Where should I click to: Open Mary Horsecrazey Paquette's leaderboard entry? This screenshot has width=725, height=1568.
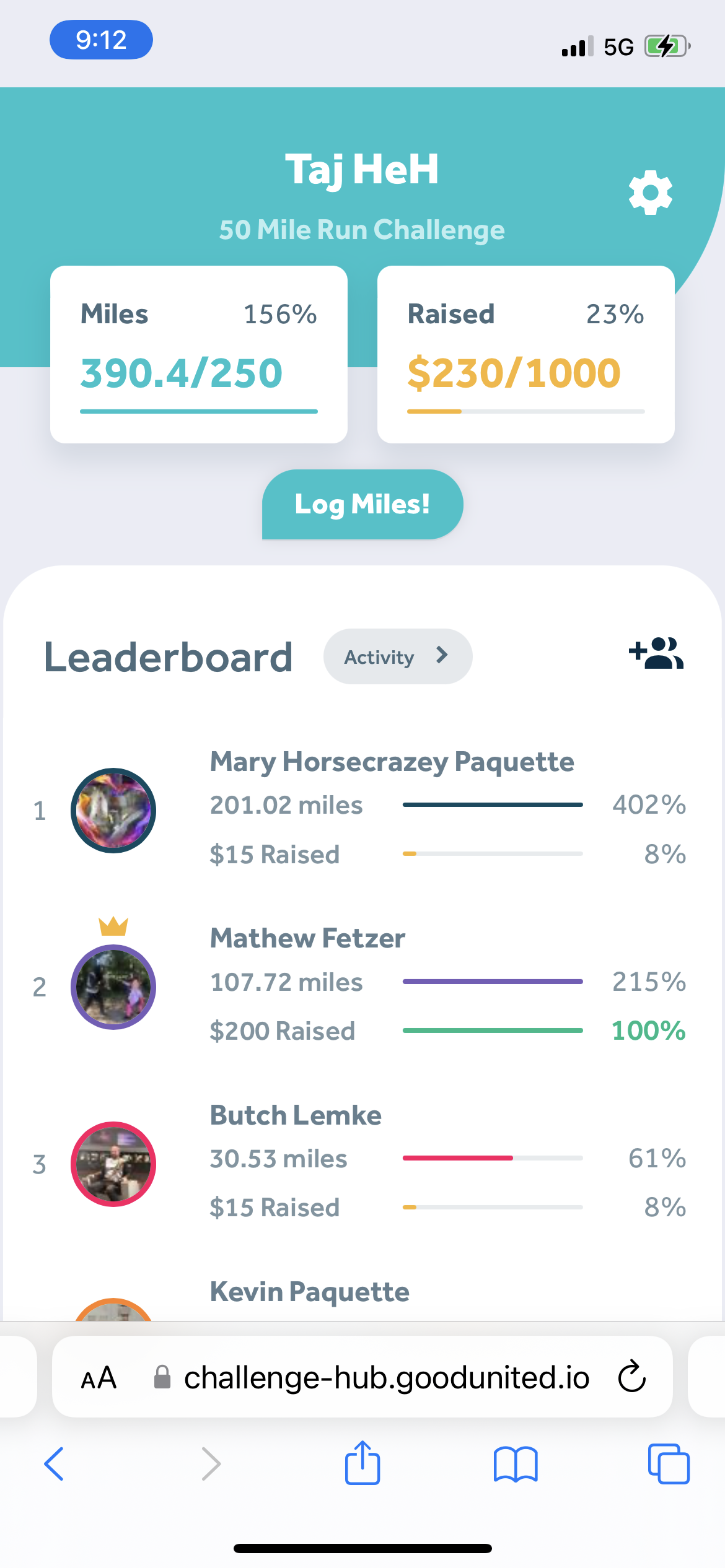[362, 808]
